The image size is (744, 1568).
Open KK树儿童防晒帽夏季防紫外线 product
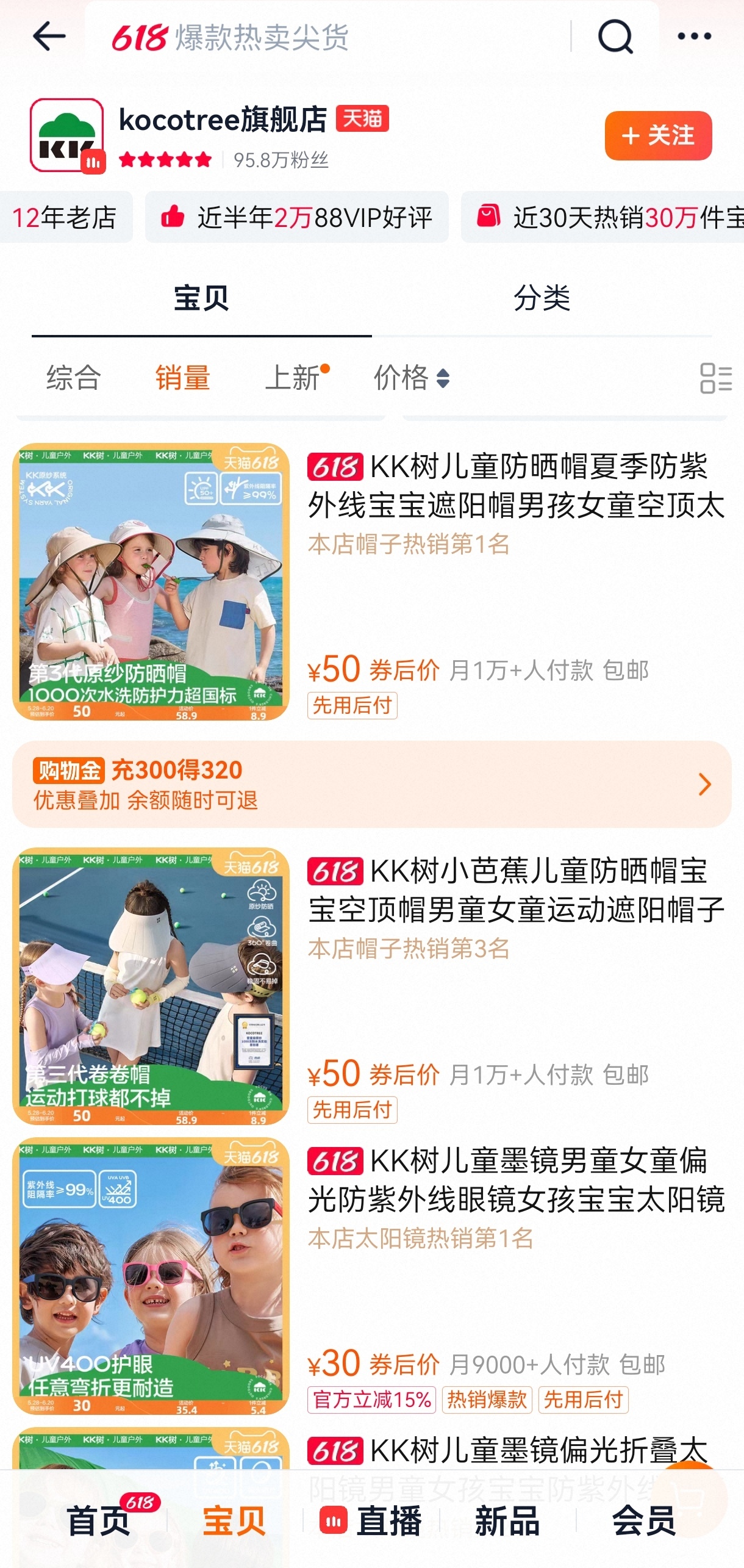pyautogui.click(x=515, y=486)
